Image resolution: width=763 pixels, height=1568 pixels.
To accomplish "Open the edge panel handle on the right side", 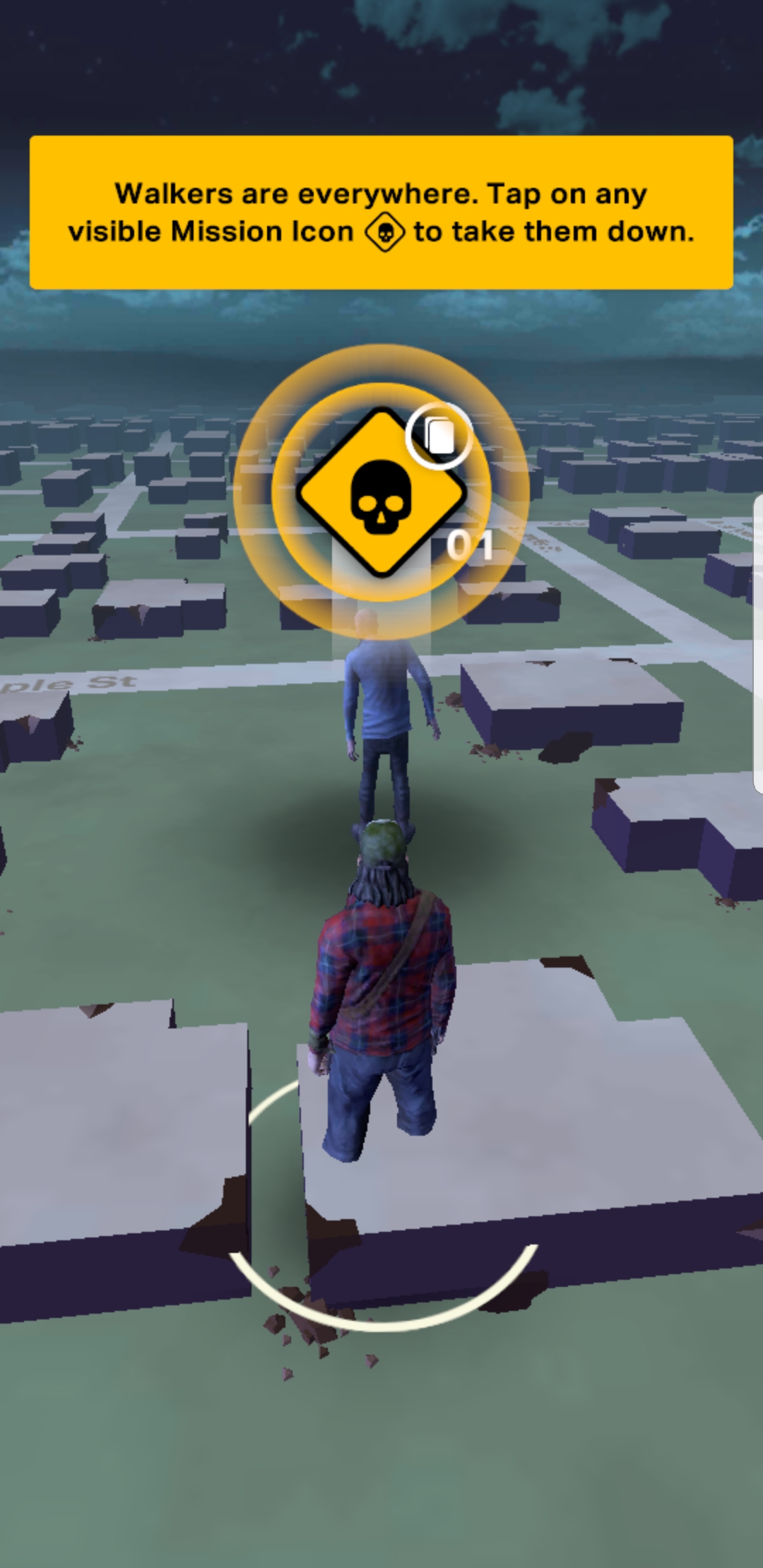I will pos(758,643).
